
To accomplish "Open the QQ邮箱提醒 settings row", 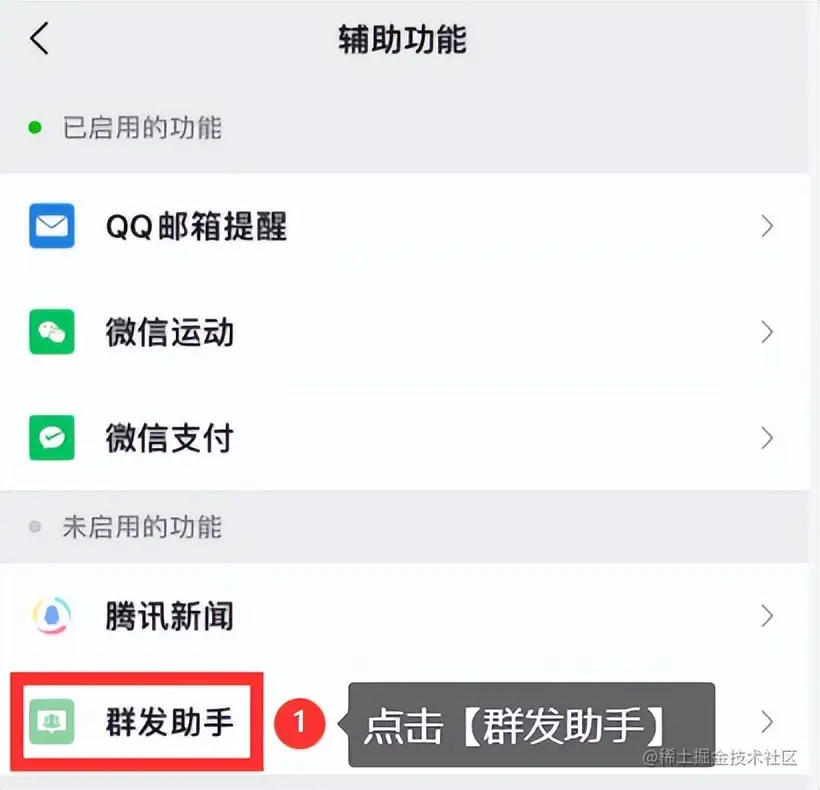I will point(400,227).
